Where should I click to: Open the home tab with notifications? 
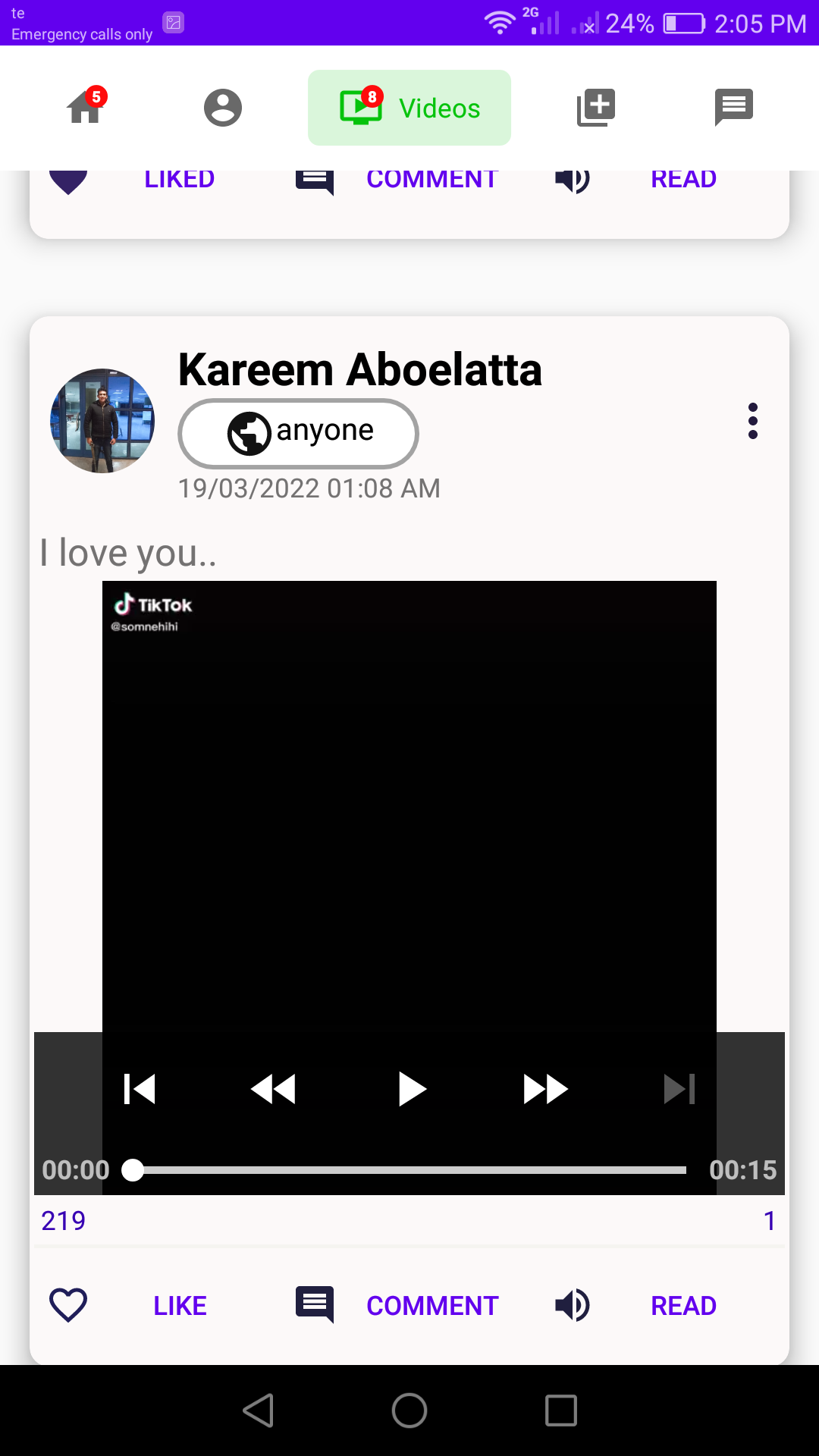[x=84, y=107]
